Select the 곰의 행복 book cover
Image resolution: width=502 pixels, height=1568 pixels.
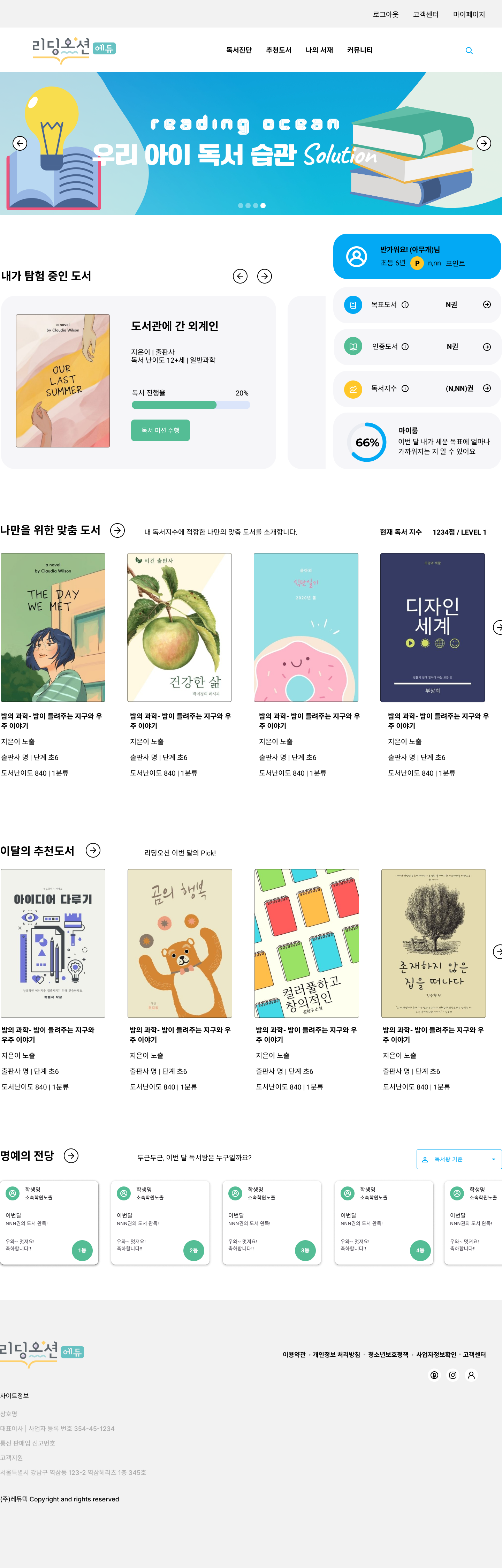click(180, 943)
